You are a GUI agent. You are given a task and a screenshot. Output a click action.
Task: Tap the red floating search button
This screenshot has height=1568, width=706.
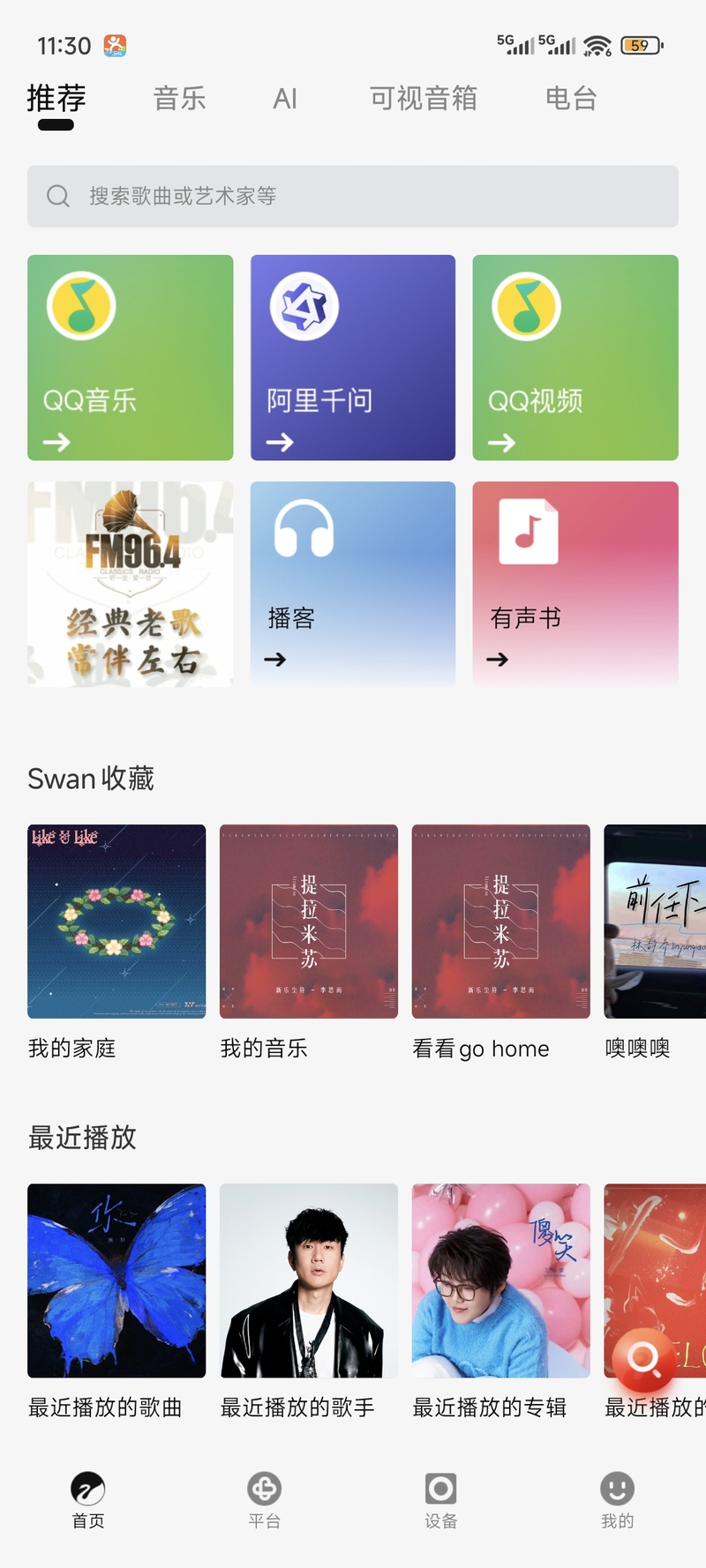(x=644, y=1359)
